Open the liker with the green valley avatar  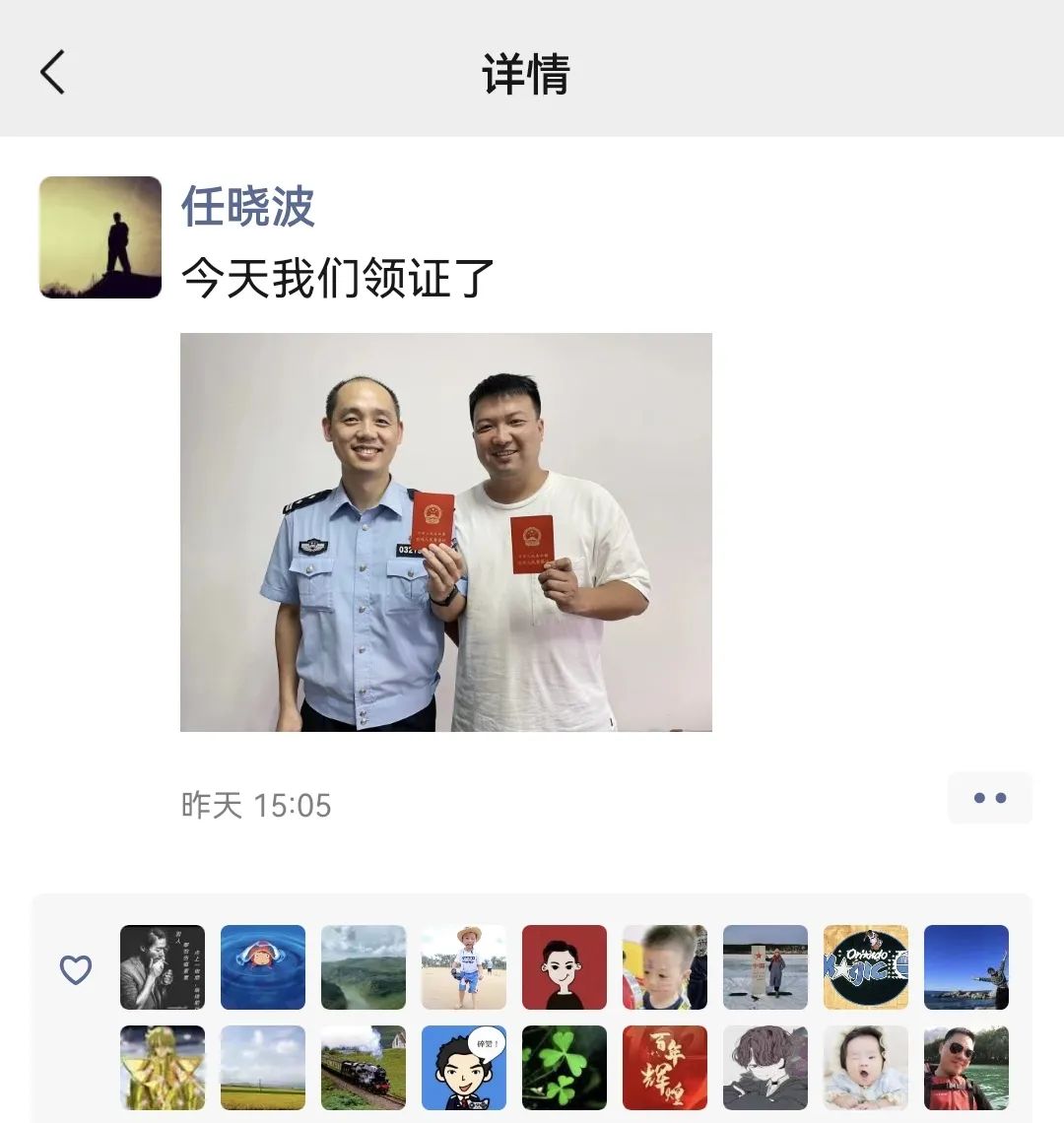coord(364,966)
